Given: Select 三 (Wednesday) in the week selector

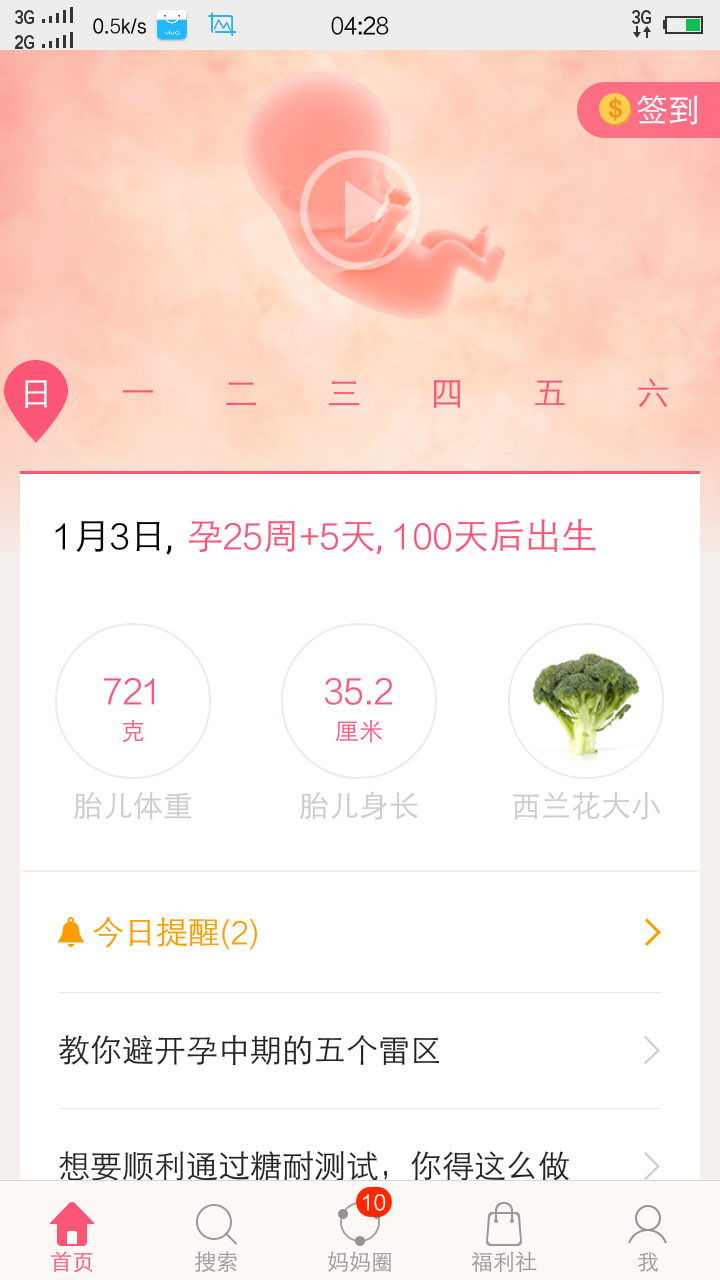Looking at the screenshot, I should (x=344, y=394).
